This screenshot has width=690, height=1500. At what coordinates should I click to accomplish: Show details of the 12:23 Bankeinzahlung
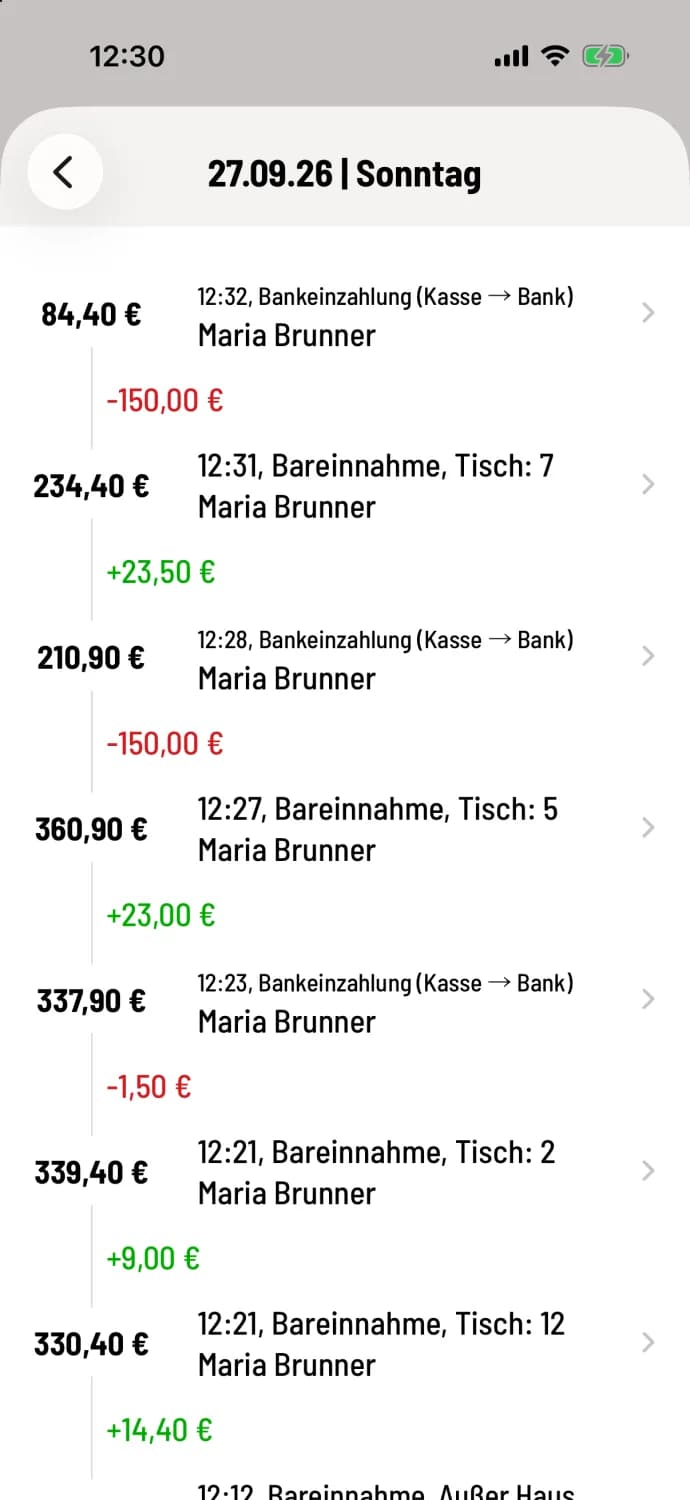pos(345,1001)
